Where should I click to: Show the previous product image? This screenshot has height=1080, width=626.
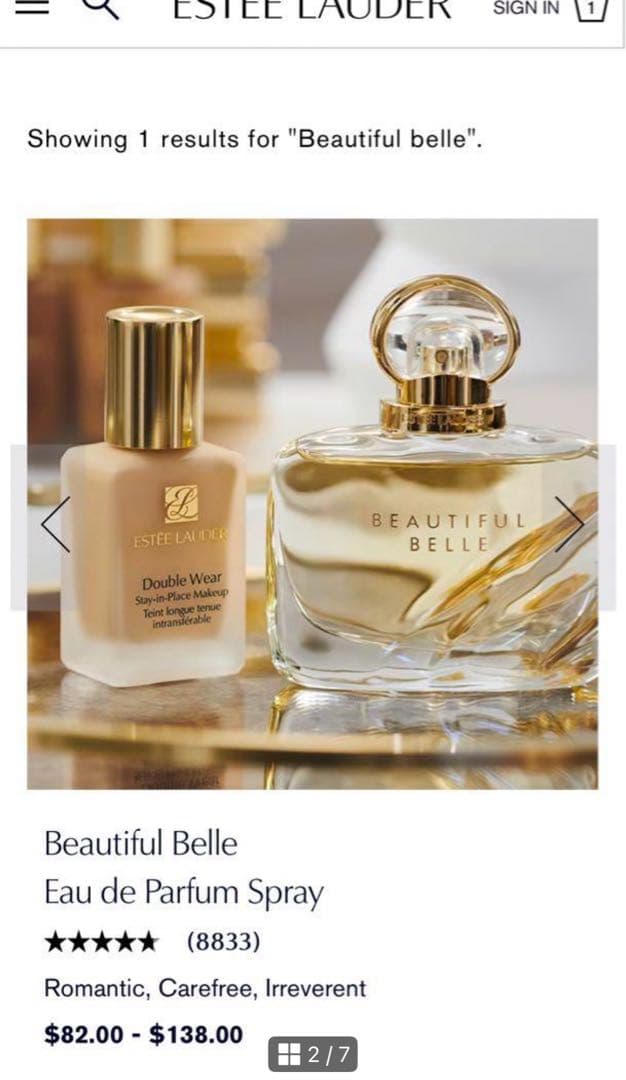point(54,525)
